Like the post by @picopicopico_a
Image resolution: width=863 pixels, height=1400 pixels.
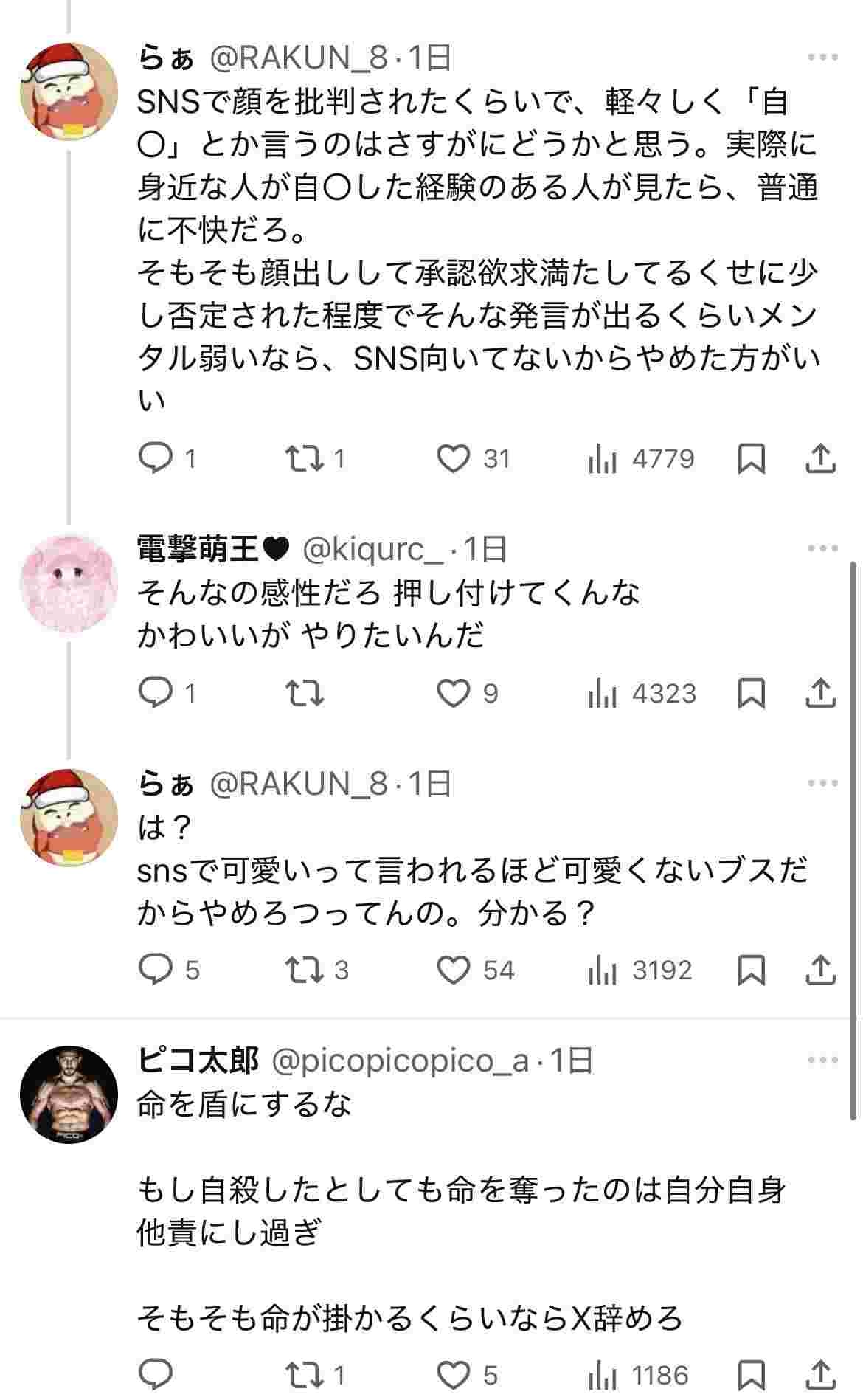pos(454,1375)
